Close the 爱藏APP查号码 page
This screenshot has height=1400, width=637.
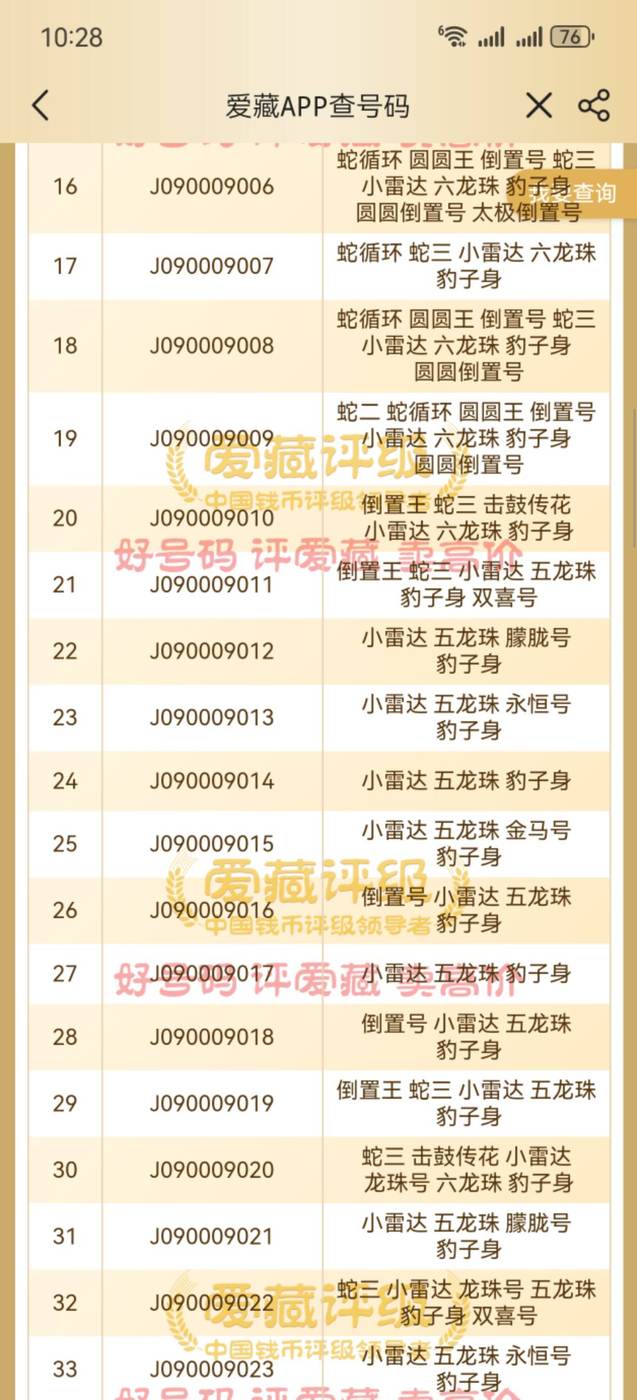539,105
